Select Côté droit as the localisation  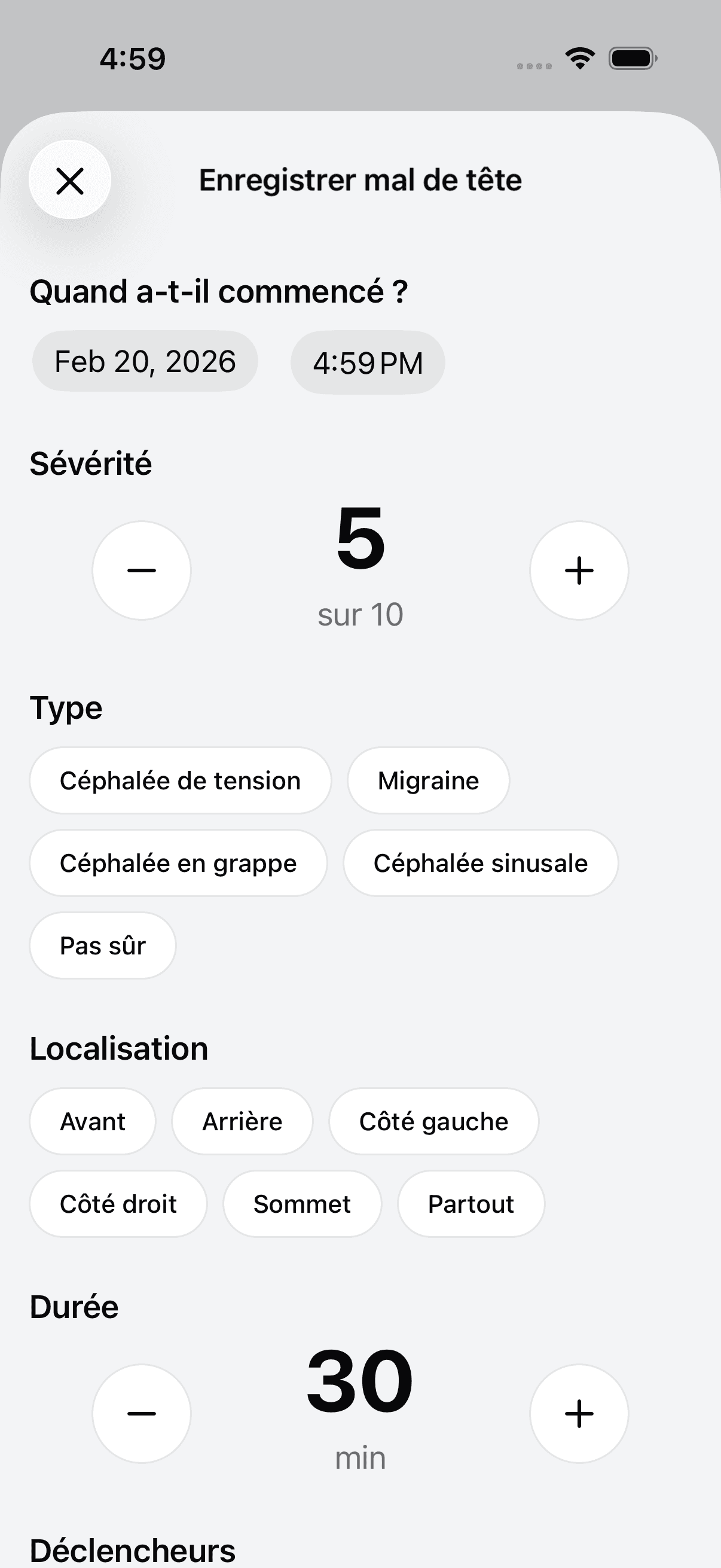tap(118, 1203)
